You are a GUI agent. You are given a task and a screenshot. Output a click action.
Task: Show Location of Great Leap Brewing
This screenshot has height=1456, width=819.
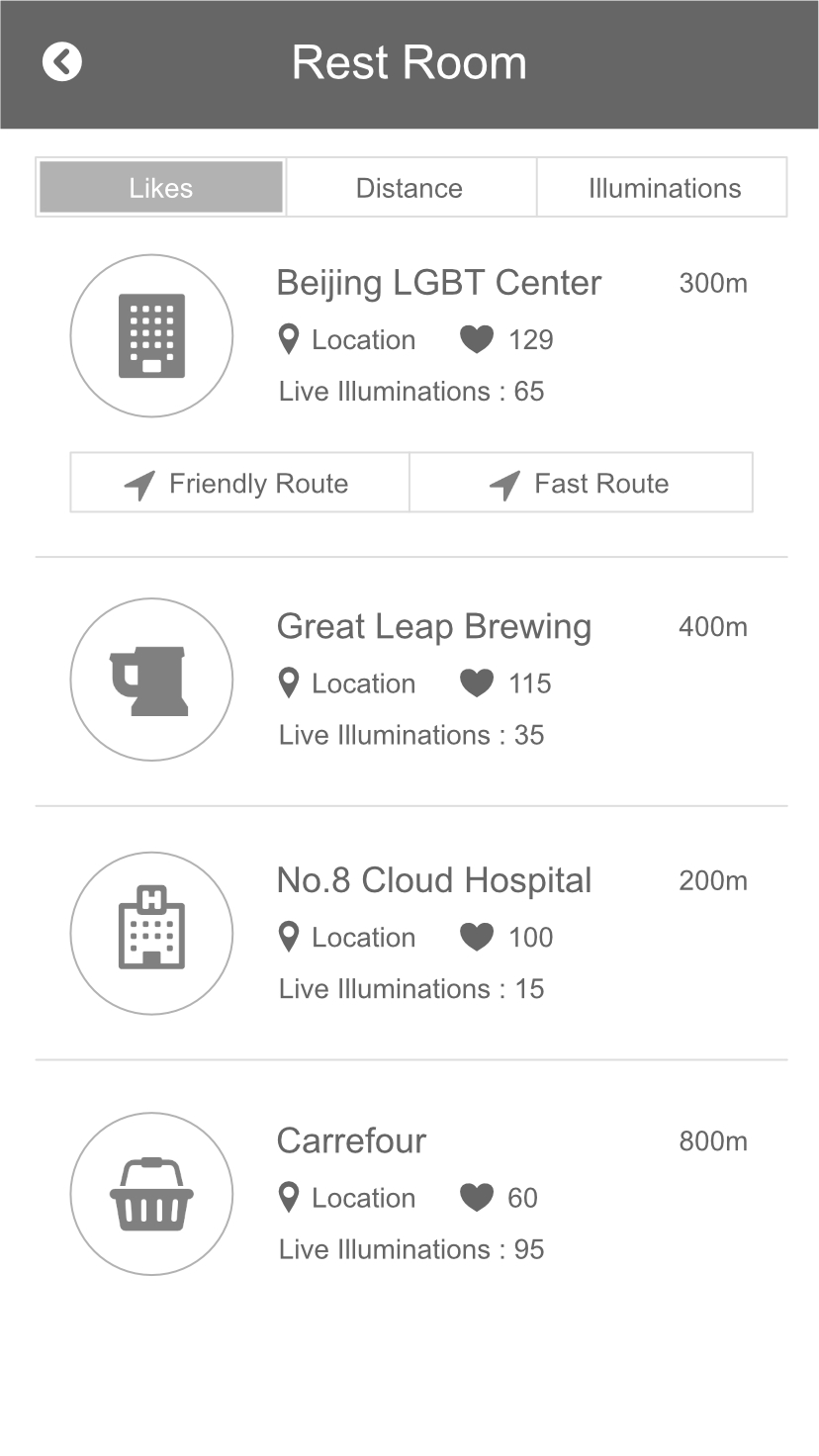coord(346,683)
